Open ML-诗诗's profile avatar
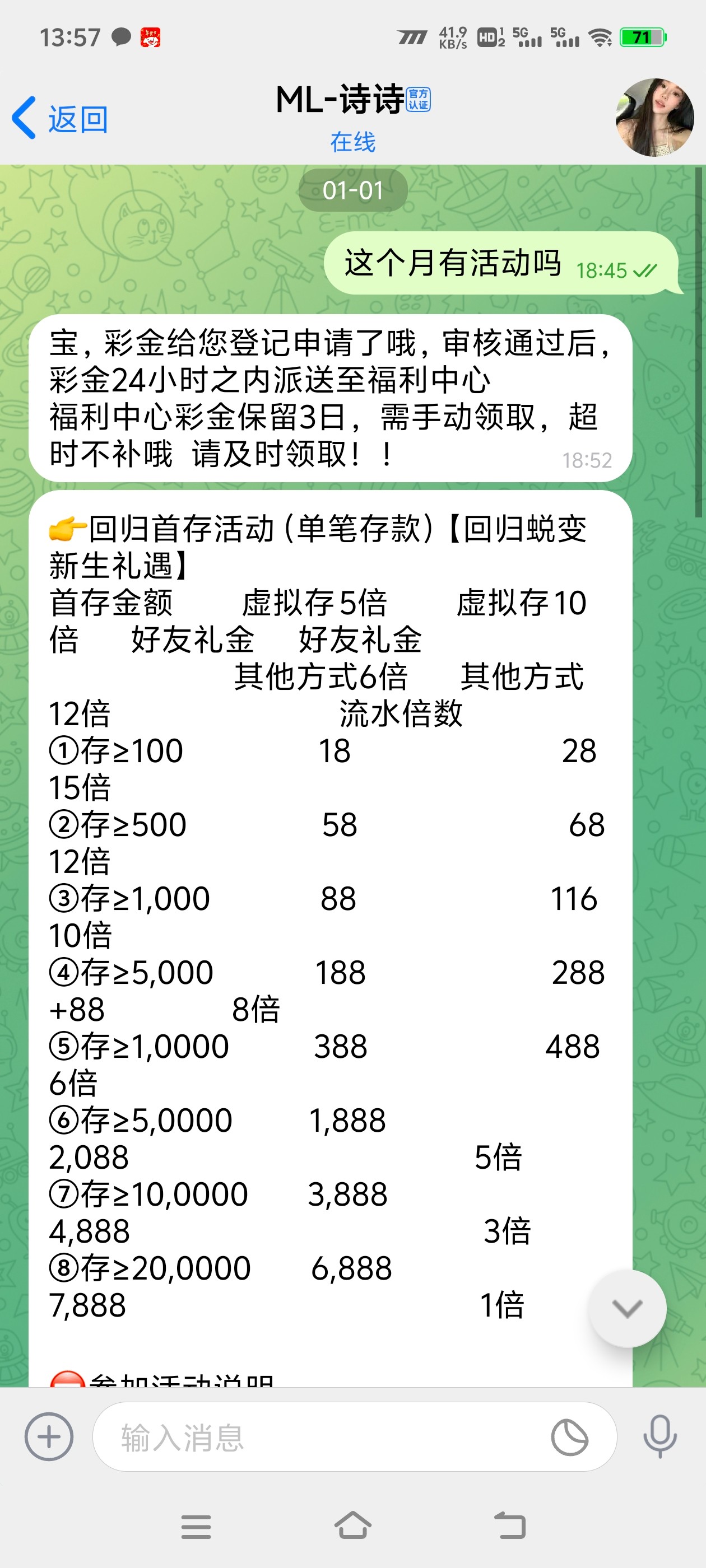 click(655, 118)
